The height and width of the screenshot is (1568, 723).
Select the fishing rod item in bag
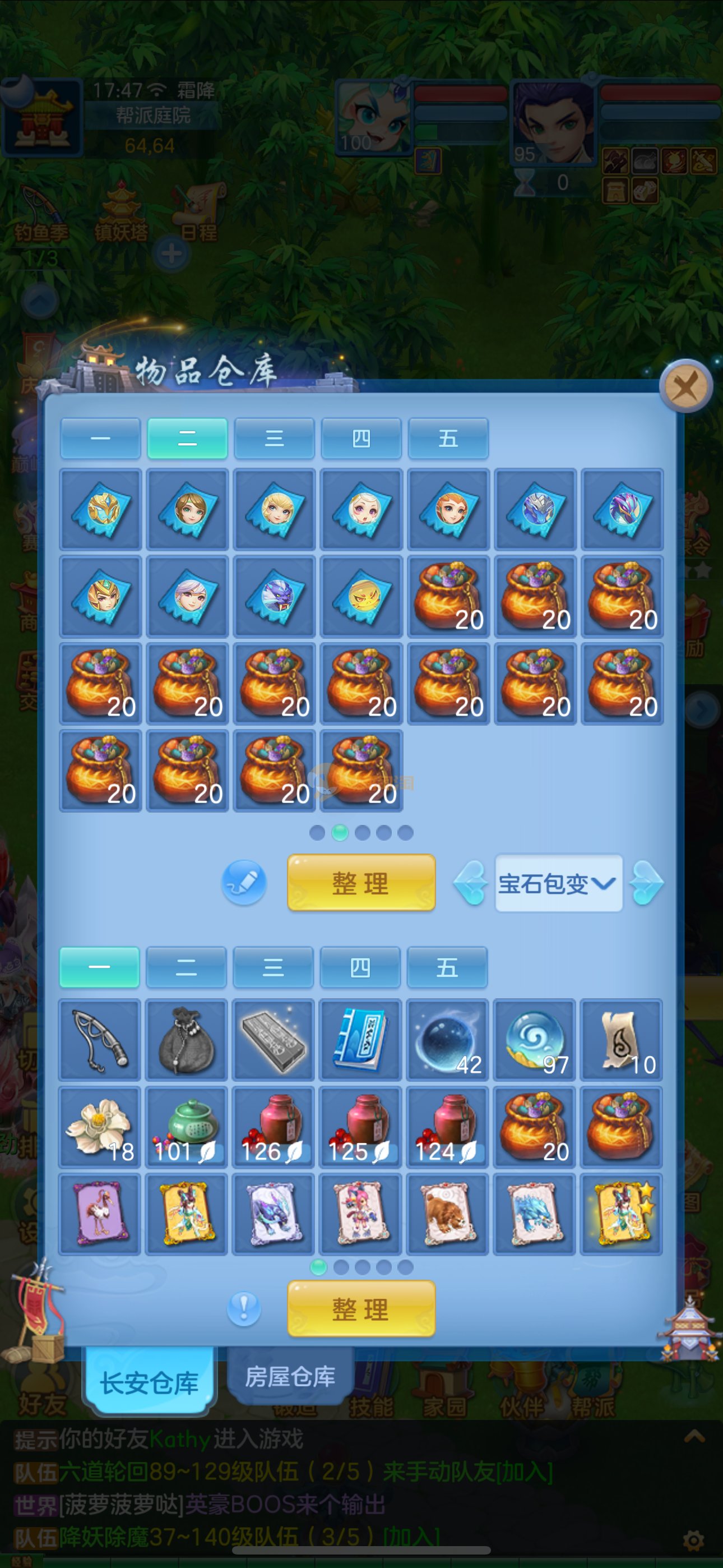pos(100,1040)
